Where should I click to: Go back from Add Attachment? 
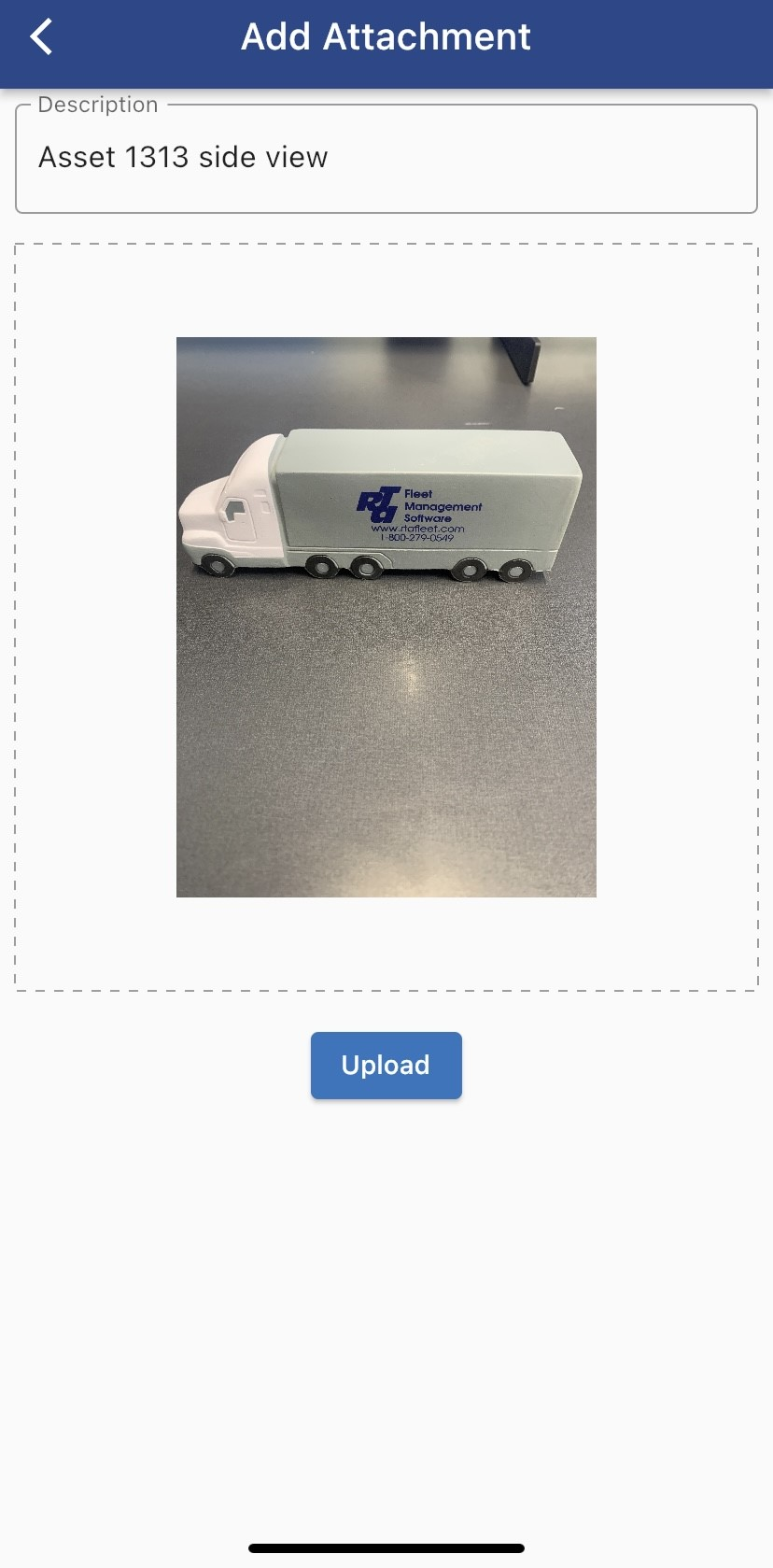[x=41, y=37]
